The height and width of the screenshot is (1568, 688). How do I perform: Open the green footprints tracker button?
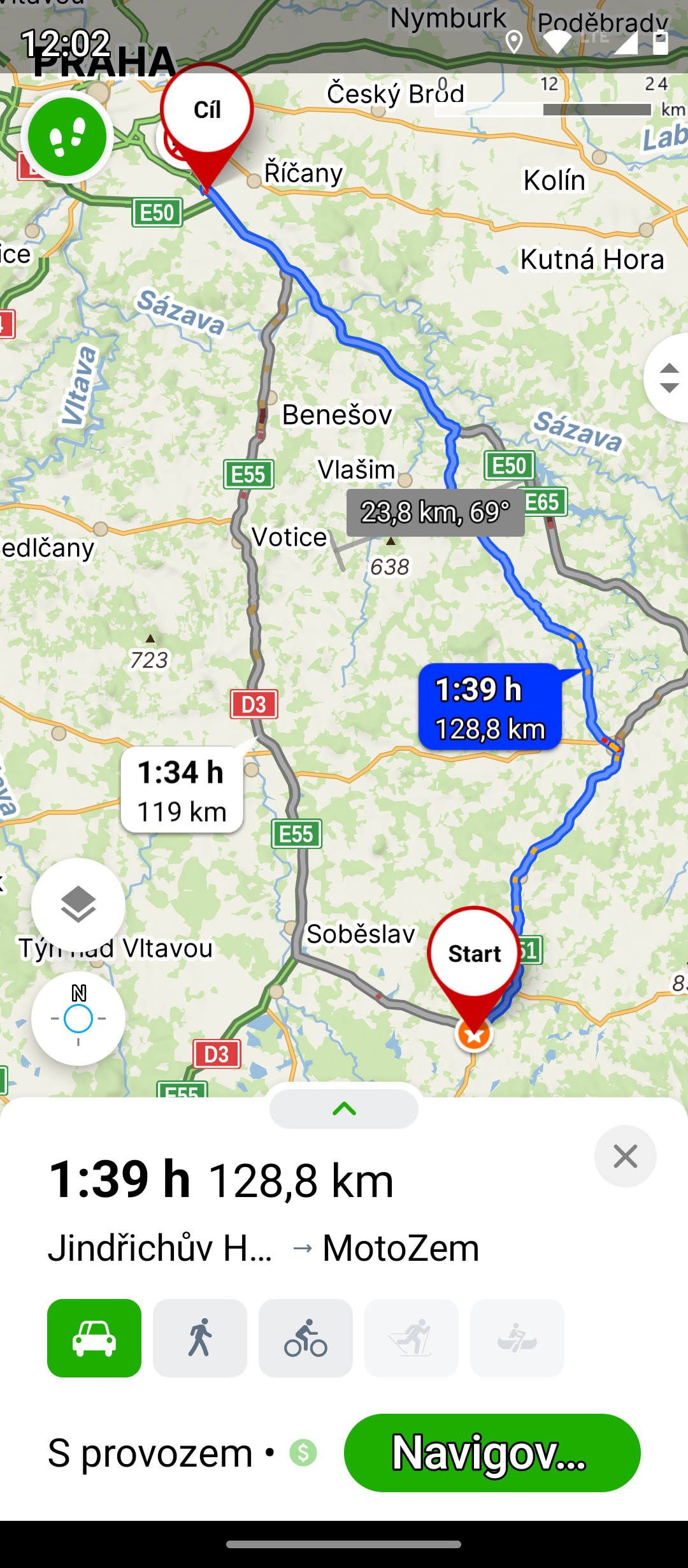pos(68,136)
